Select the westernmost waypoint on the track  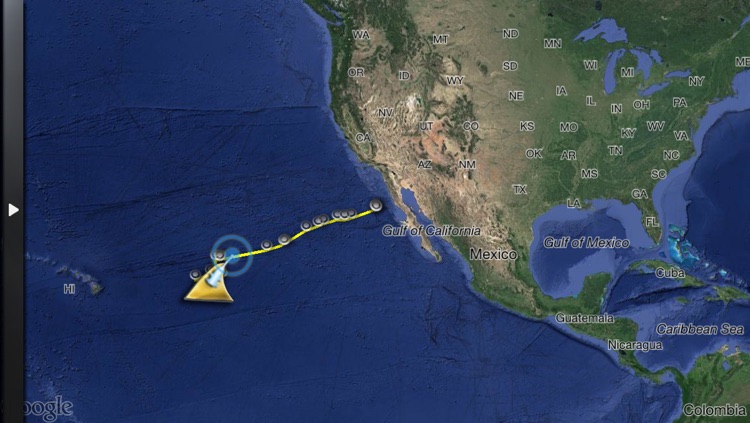[x=196, y=274]
